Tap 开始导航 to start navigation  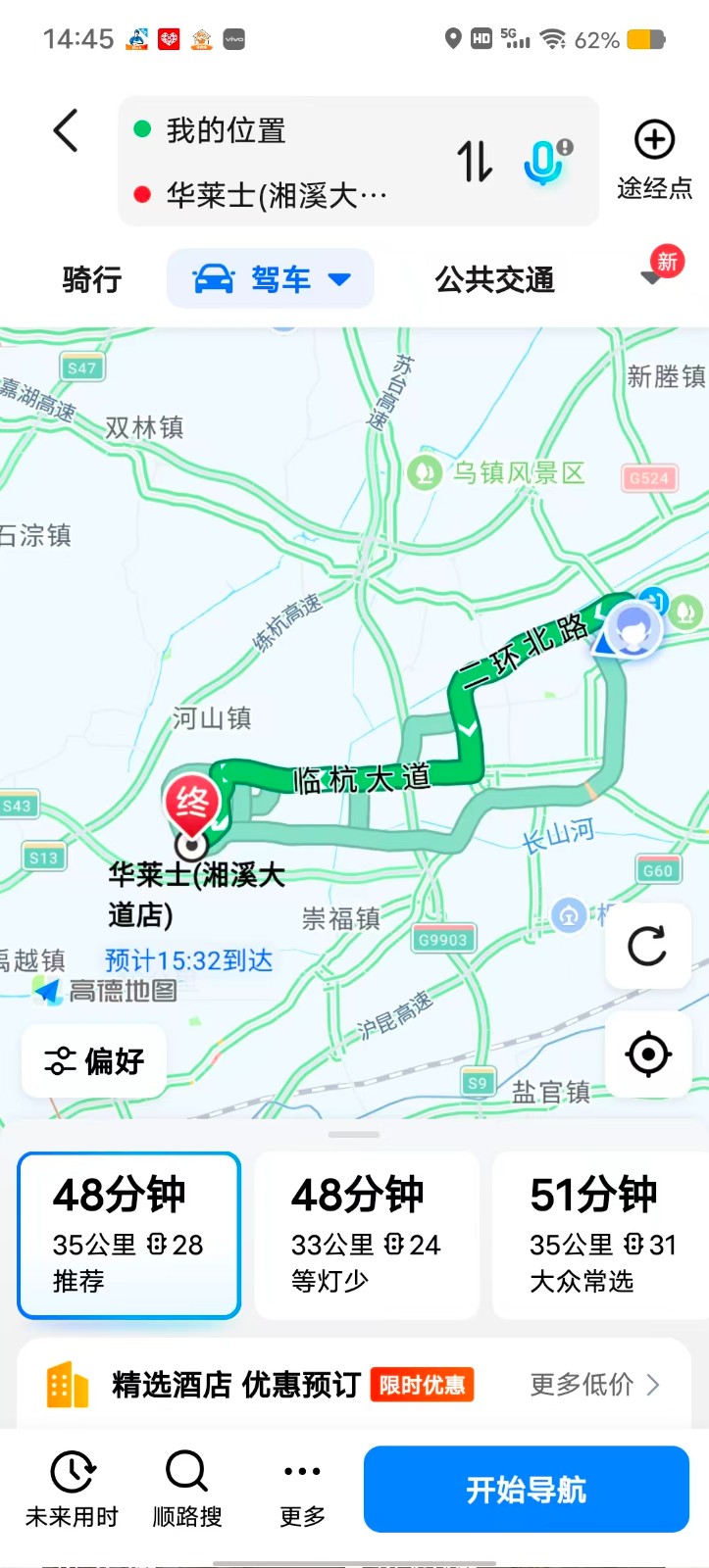tap(527, 1490)
